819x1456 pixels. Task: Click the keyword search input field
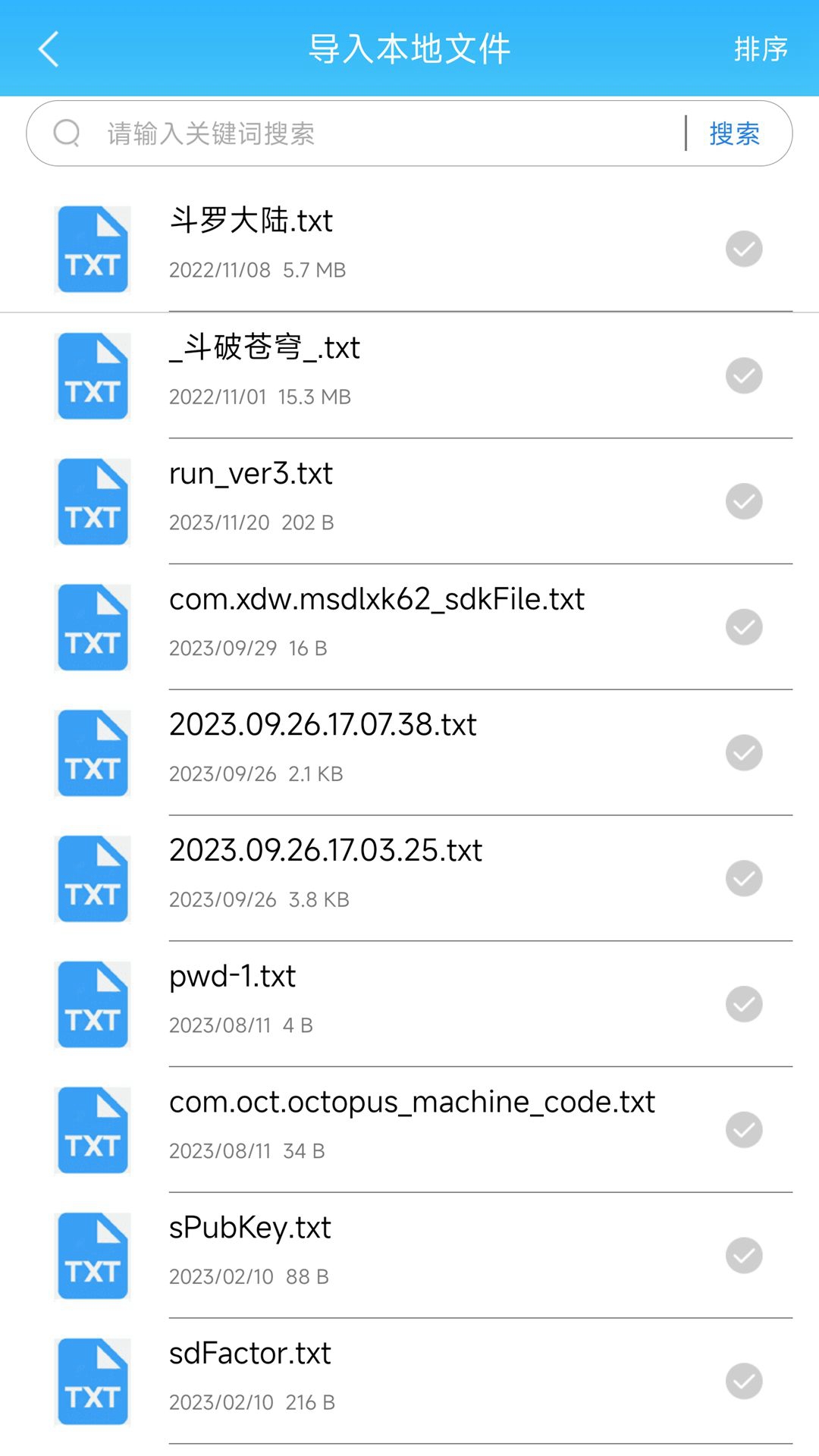[341, 132]
